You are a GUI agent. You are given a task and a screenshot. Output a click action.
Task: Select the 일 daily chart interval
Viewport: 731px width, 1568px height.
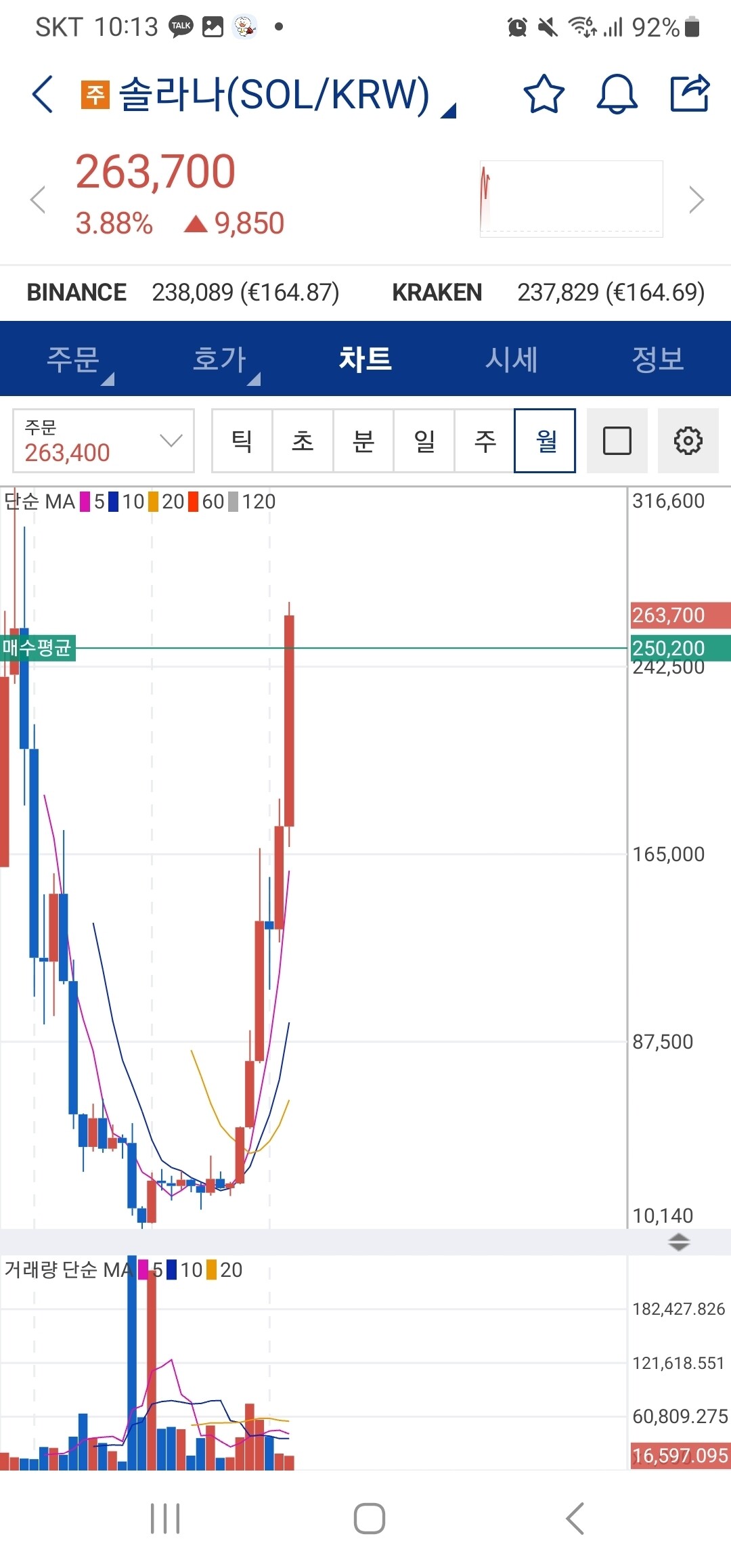pyautogui.click(x=424, y=441)
